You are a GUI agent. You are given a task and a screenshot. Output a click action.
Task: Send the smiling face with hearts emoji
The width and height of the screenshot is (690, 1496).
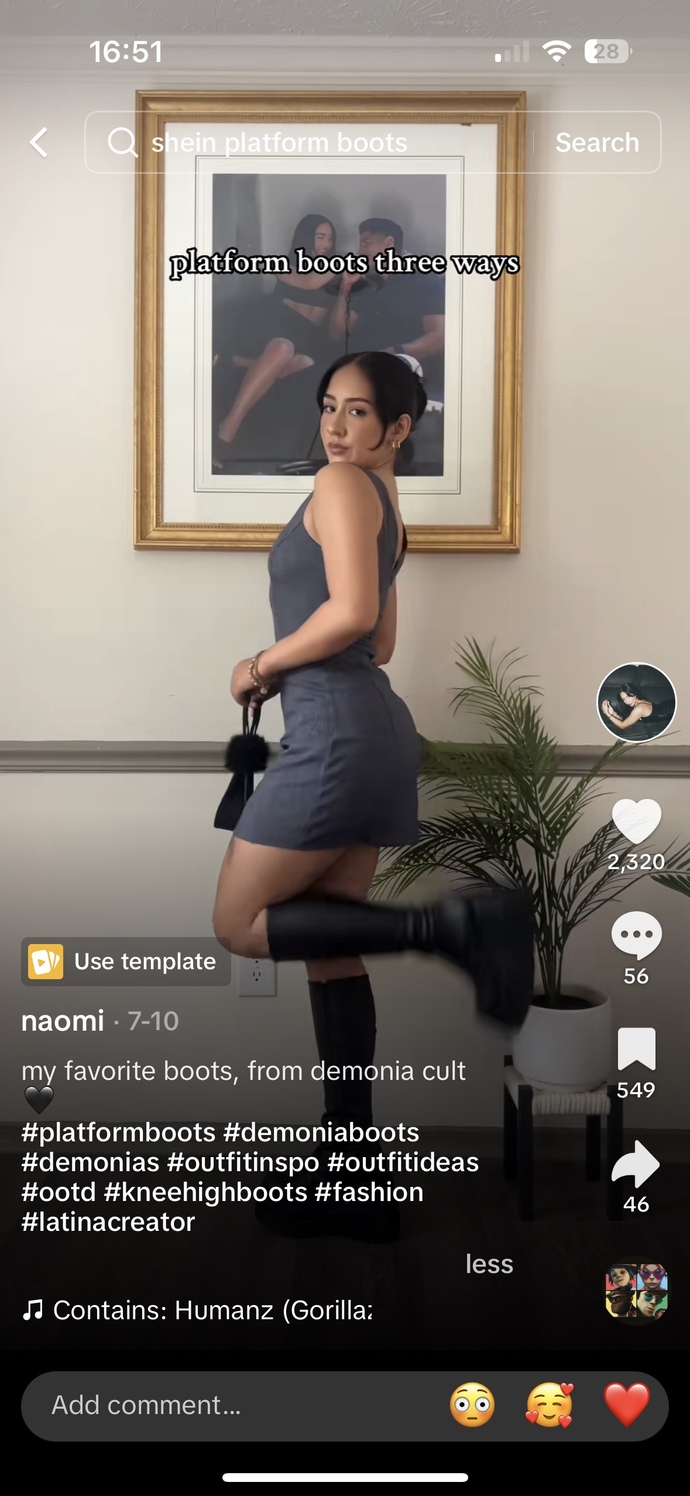pyautogui.click(x=550, y=1405)
